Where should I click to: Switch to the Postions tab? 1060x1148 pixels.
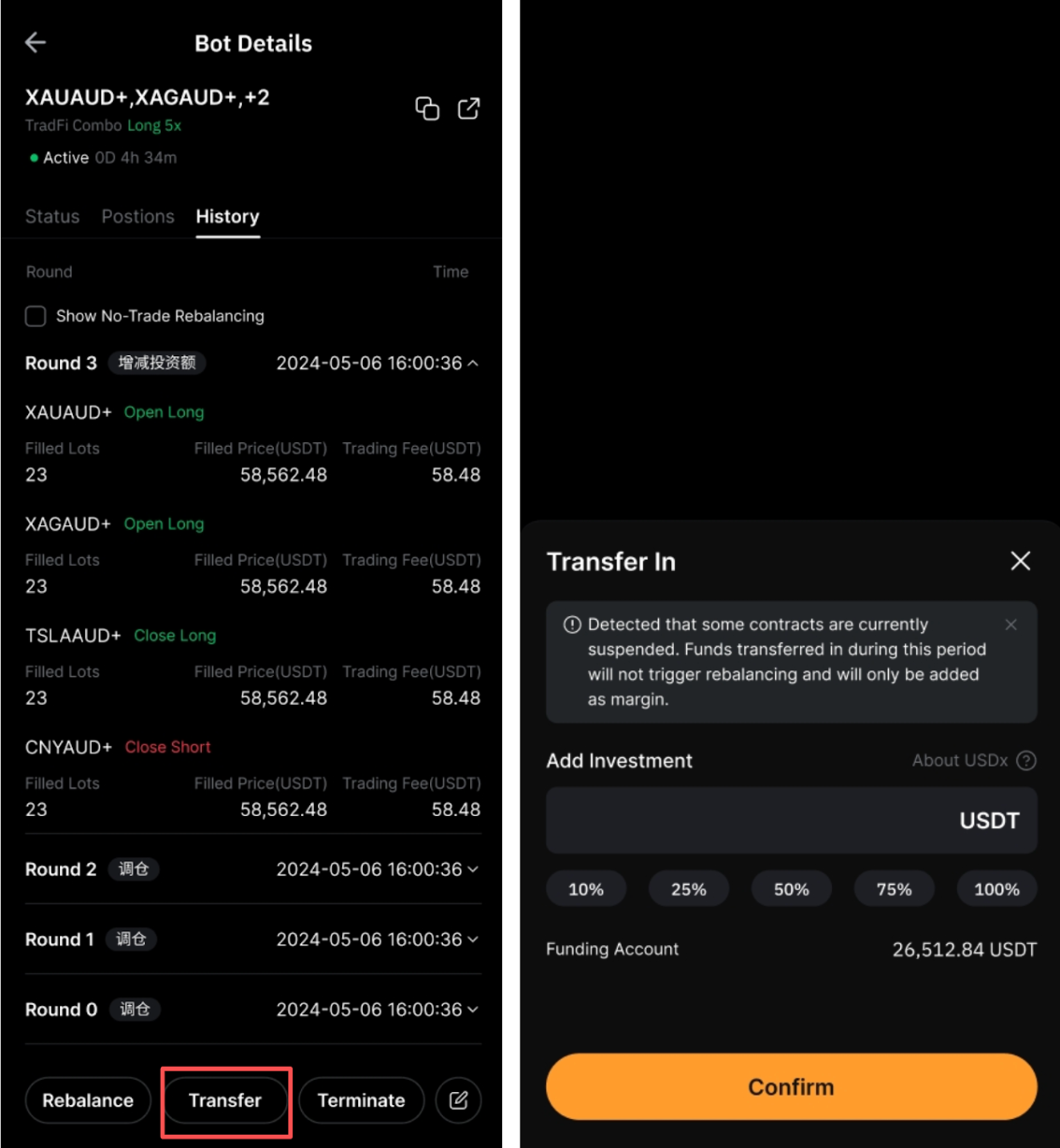(x=137, y=216)
